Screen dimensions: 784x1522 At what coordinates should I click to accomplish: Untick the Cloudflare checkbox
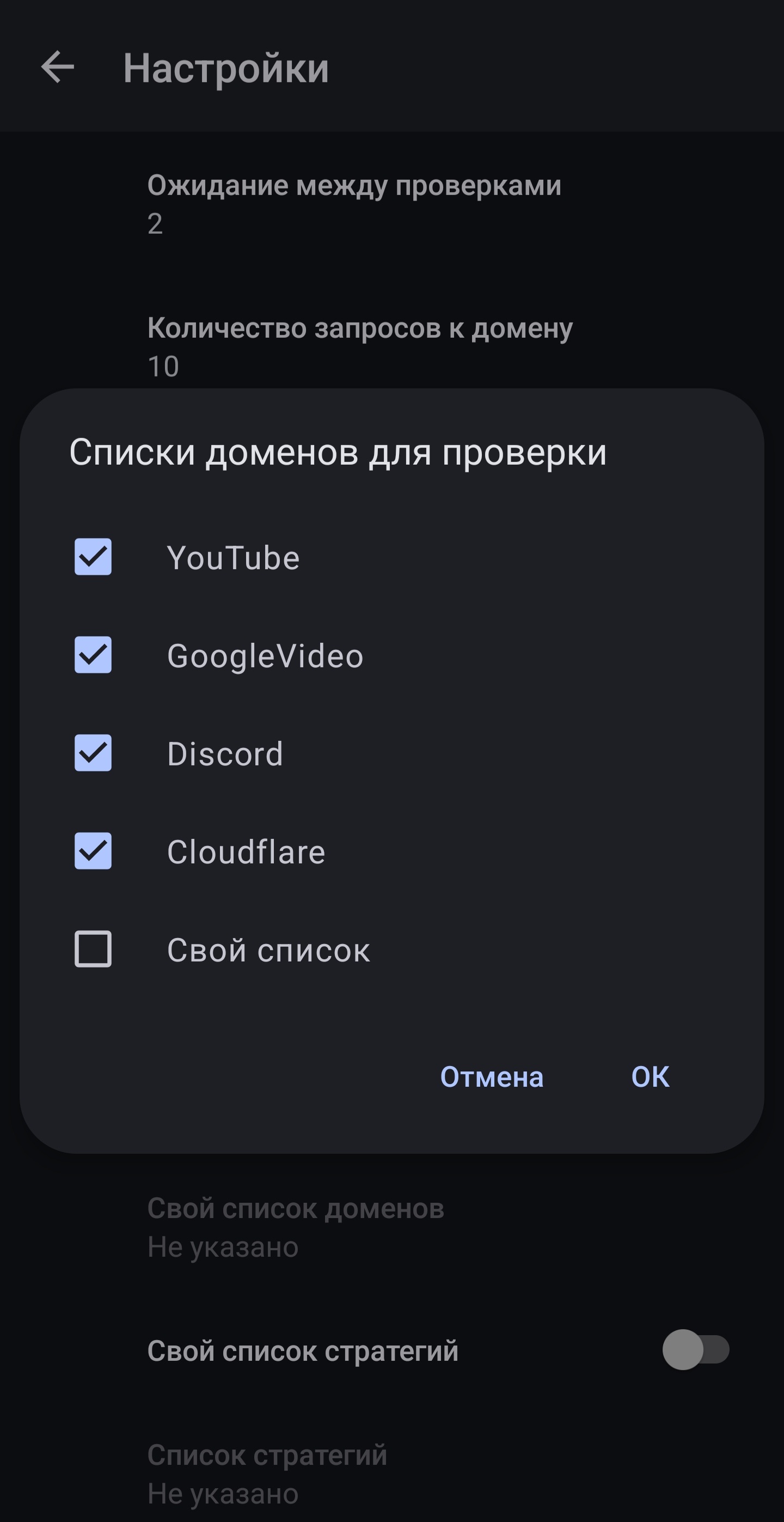93,851
